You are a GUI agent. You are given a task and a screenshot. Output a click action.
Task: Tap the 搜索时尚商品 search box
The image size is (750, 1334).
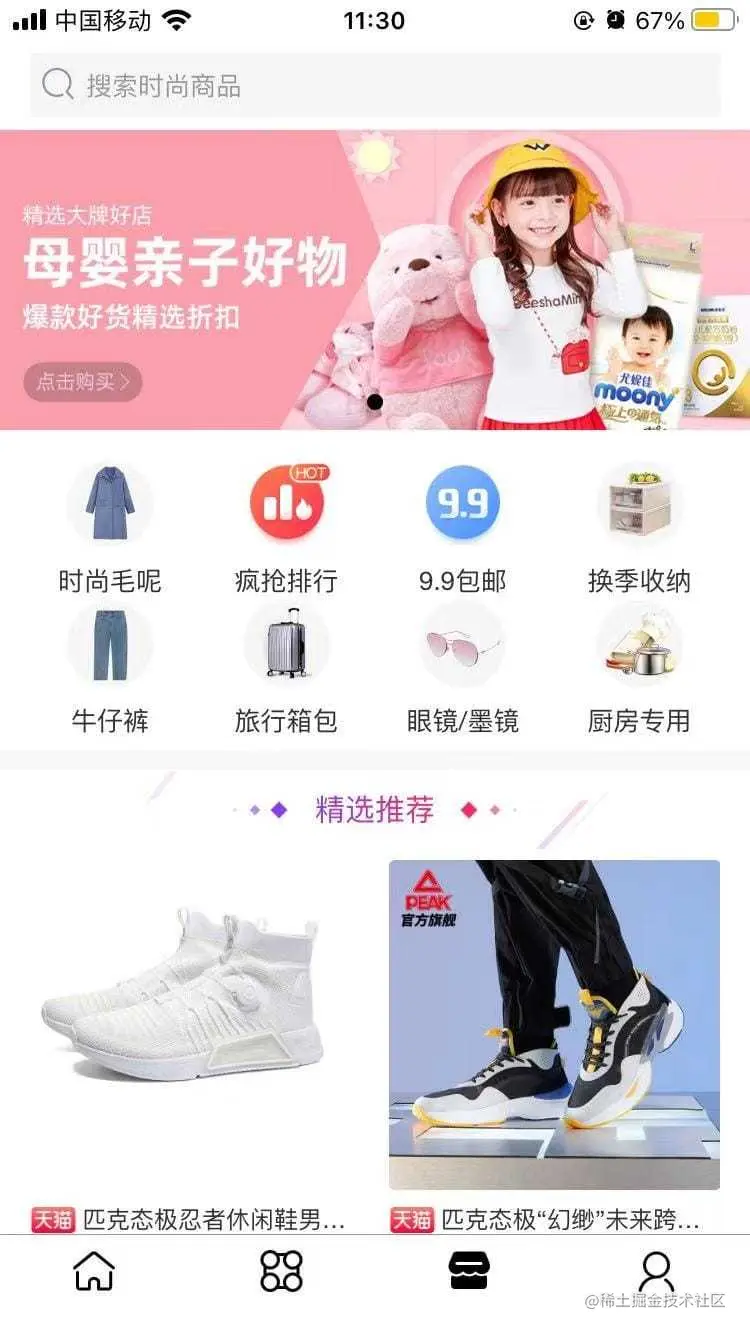(375, 85)
